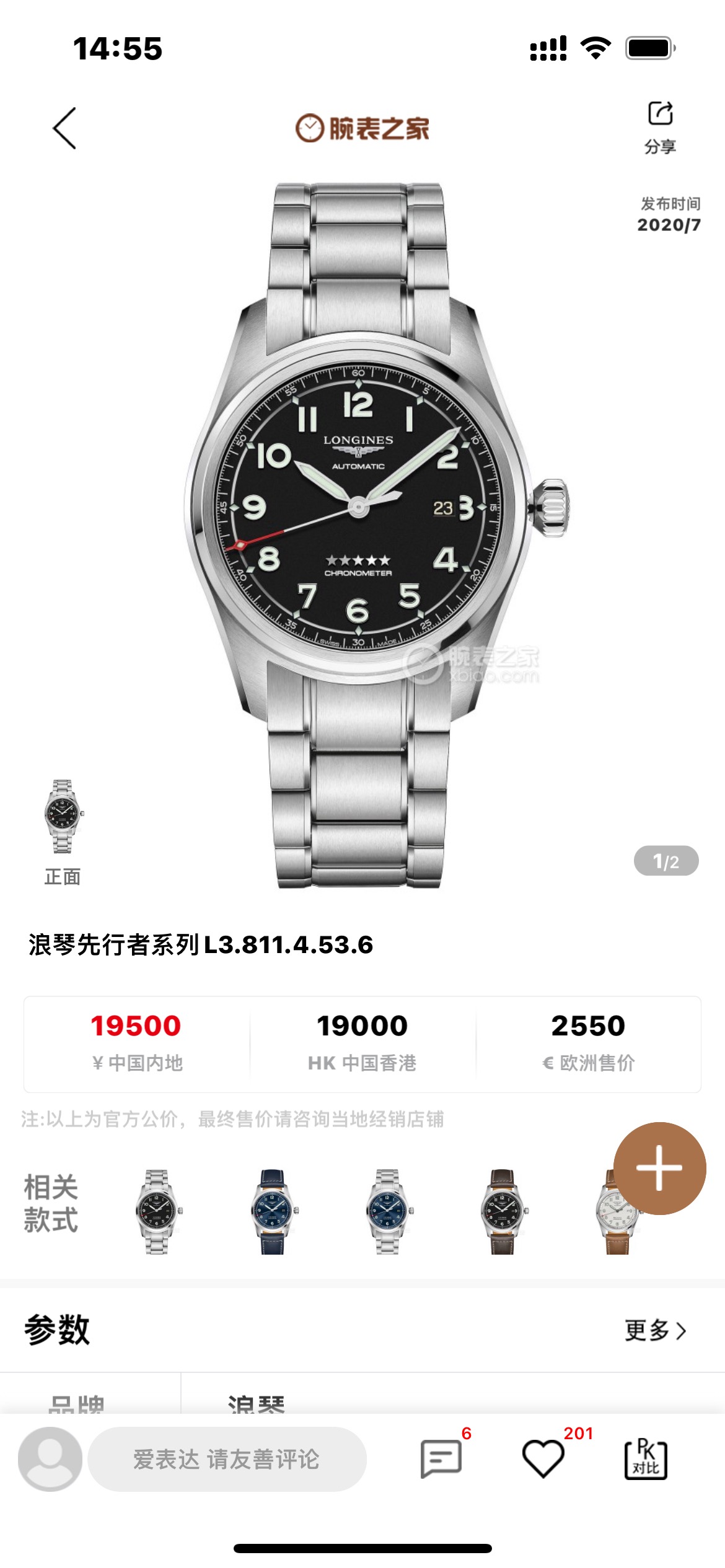Open the user avatar beside comment box

(x=50, y=1459)
